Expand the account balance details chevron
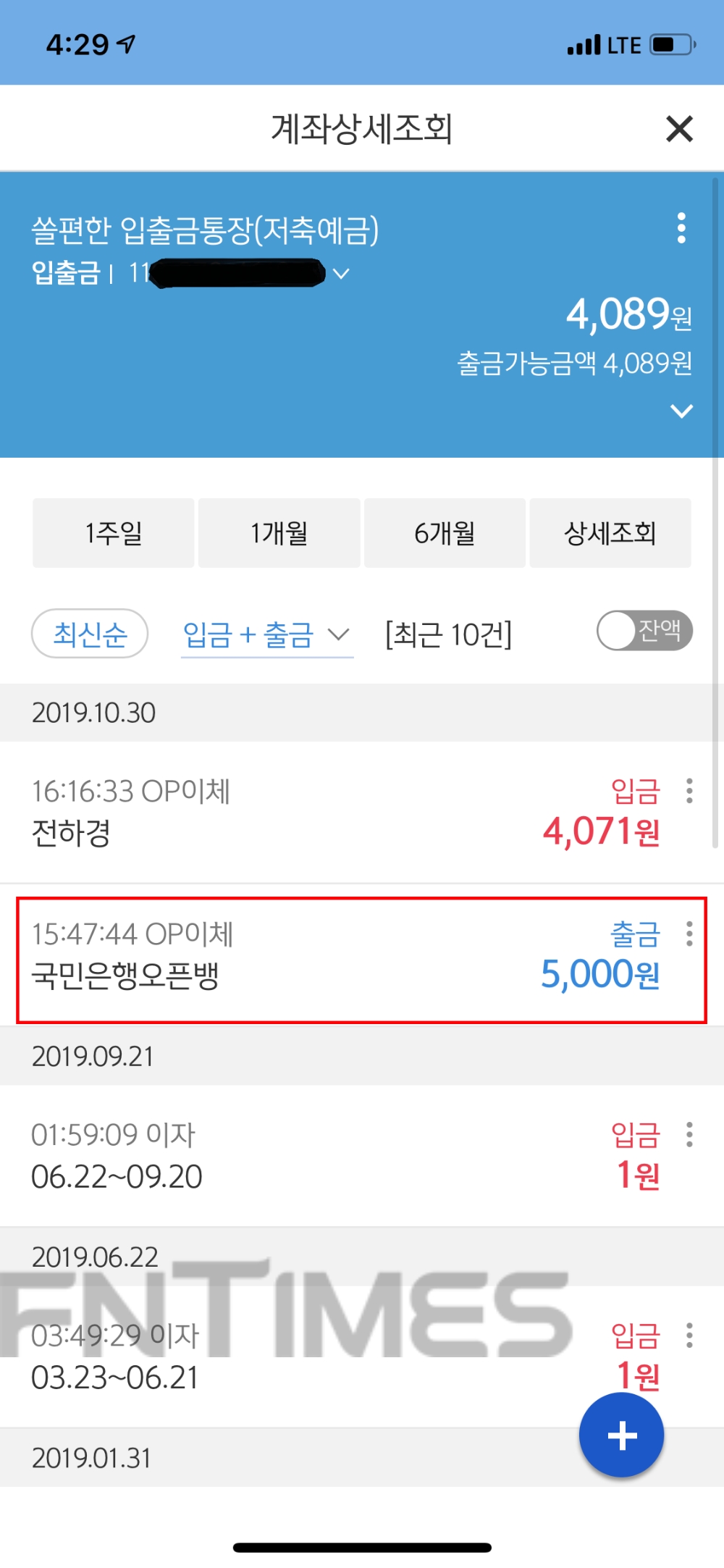The image size is (724, 1568). pos(681,411)
